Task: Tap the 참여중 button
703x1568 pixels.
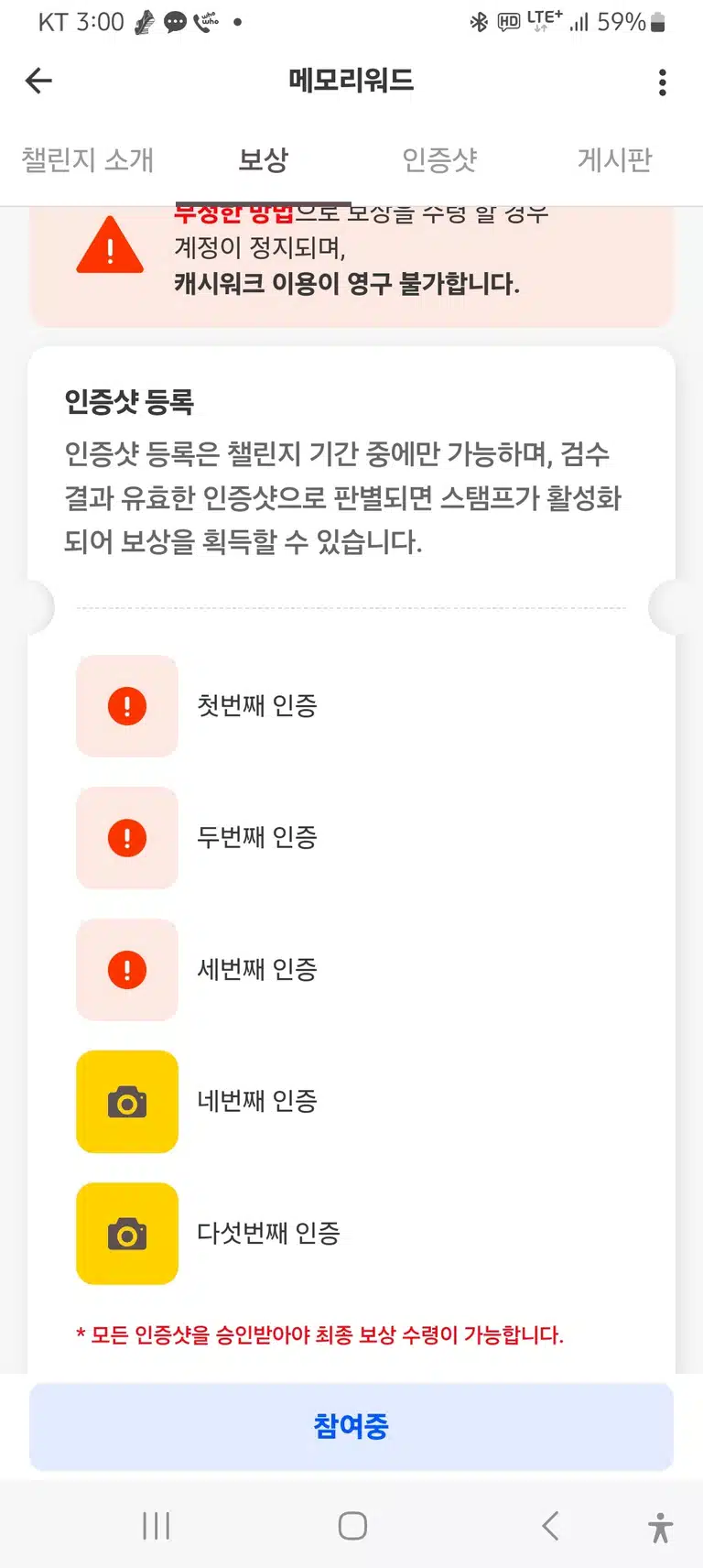Action: (x=351, y=1426)
